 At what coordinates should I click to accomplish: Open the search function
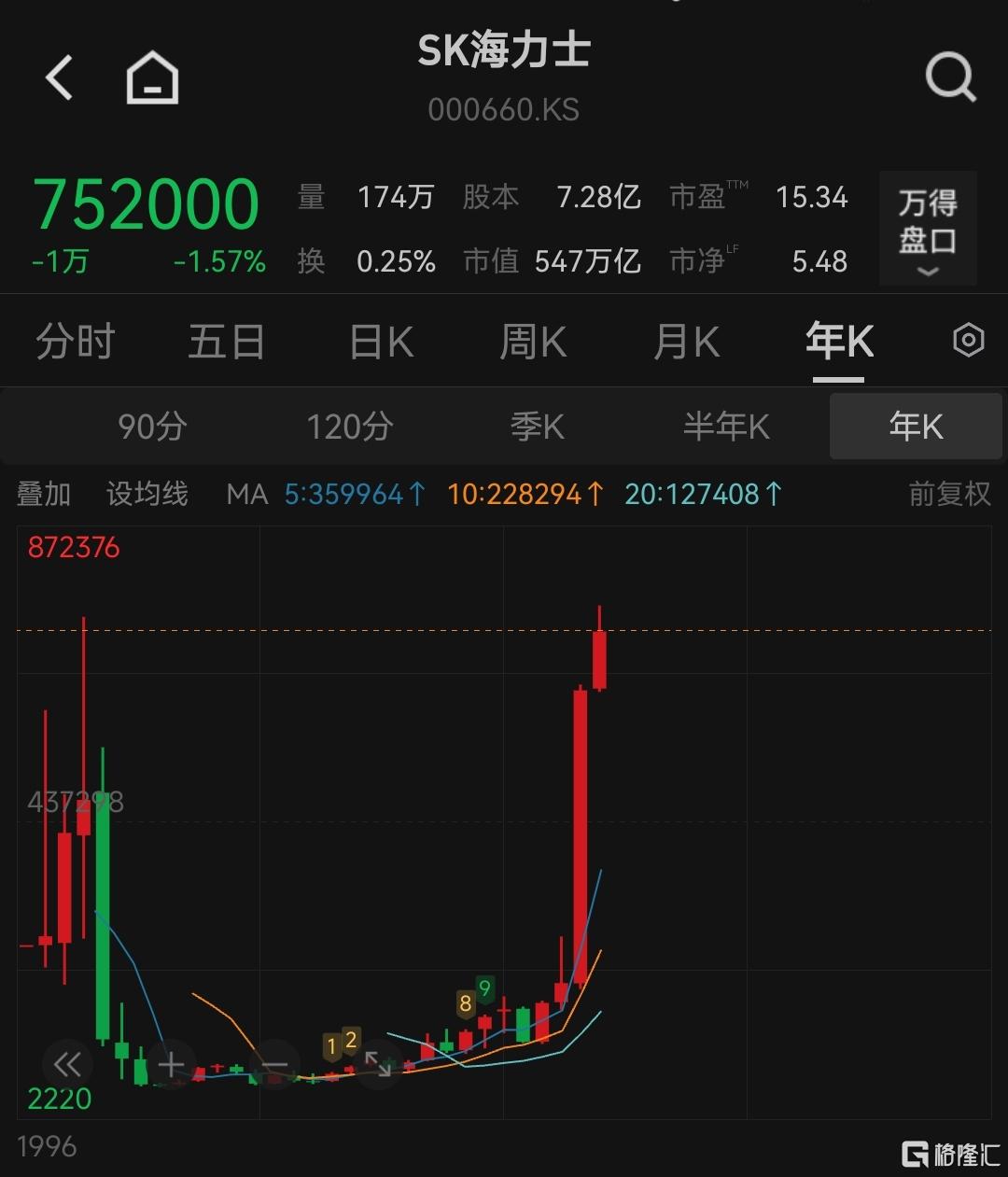click(950, 77)
